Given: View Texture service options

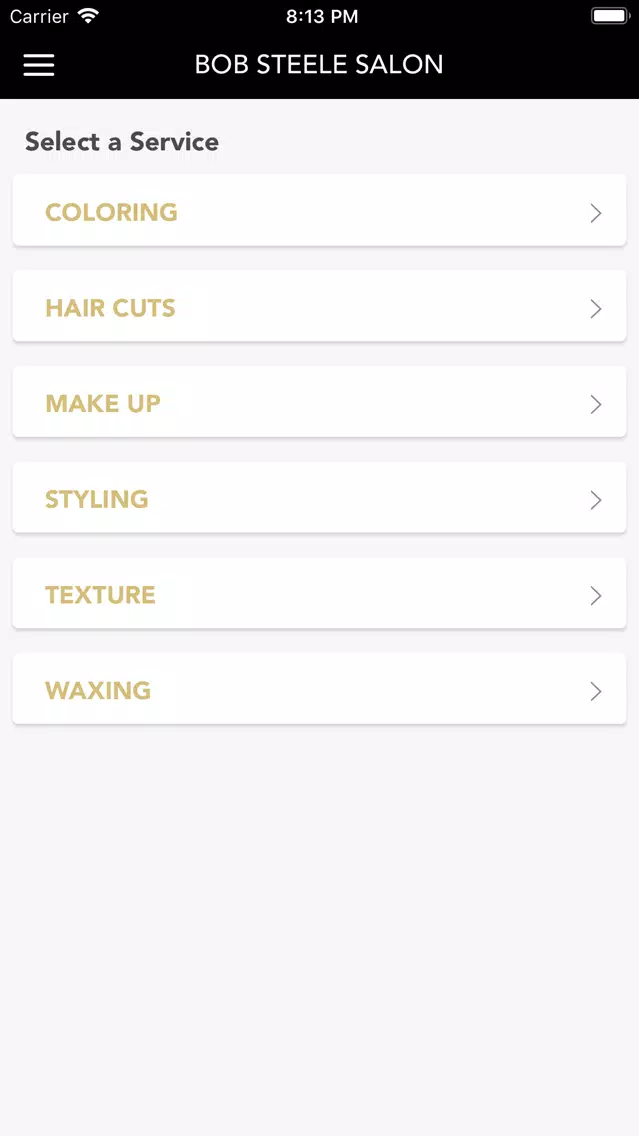Looking at the screenshot, I should 320,593.
